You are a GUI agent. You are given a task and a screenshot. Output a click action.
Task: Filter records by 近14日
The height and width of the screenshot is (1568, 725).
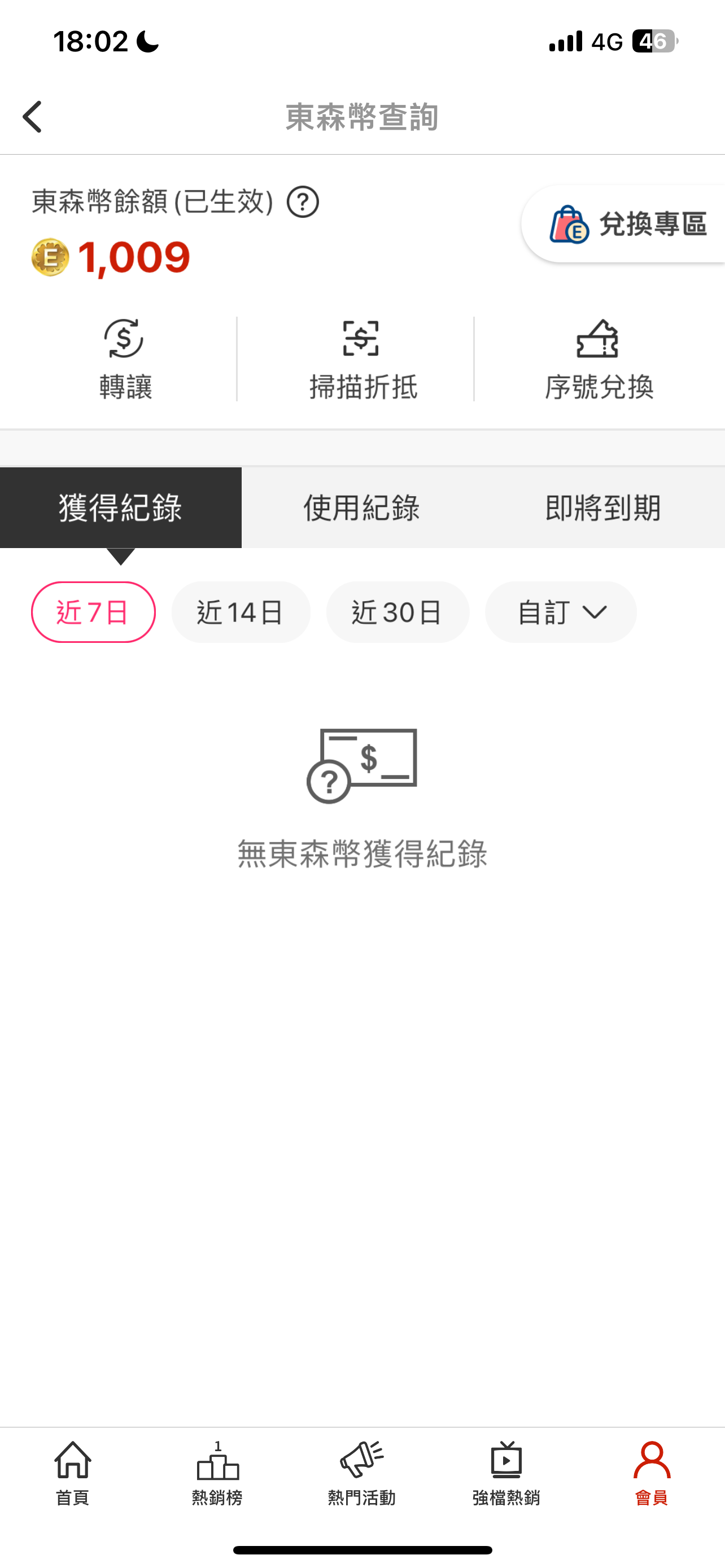click(241, 612)
